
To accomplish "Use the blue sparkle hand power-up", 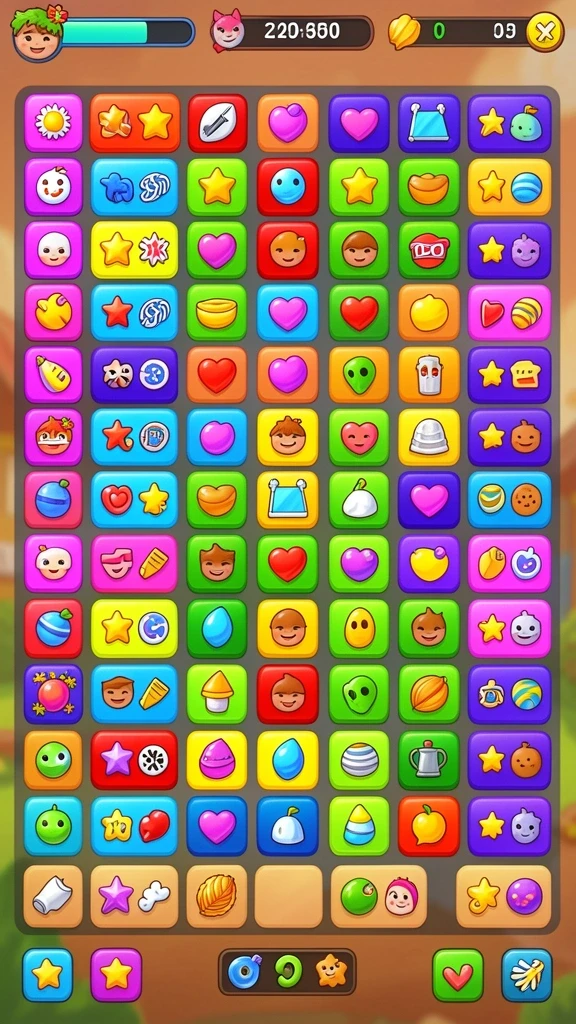I will tap(526, 975).
